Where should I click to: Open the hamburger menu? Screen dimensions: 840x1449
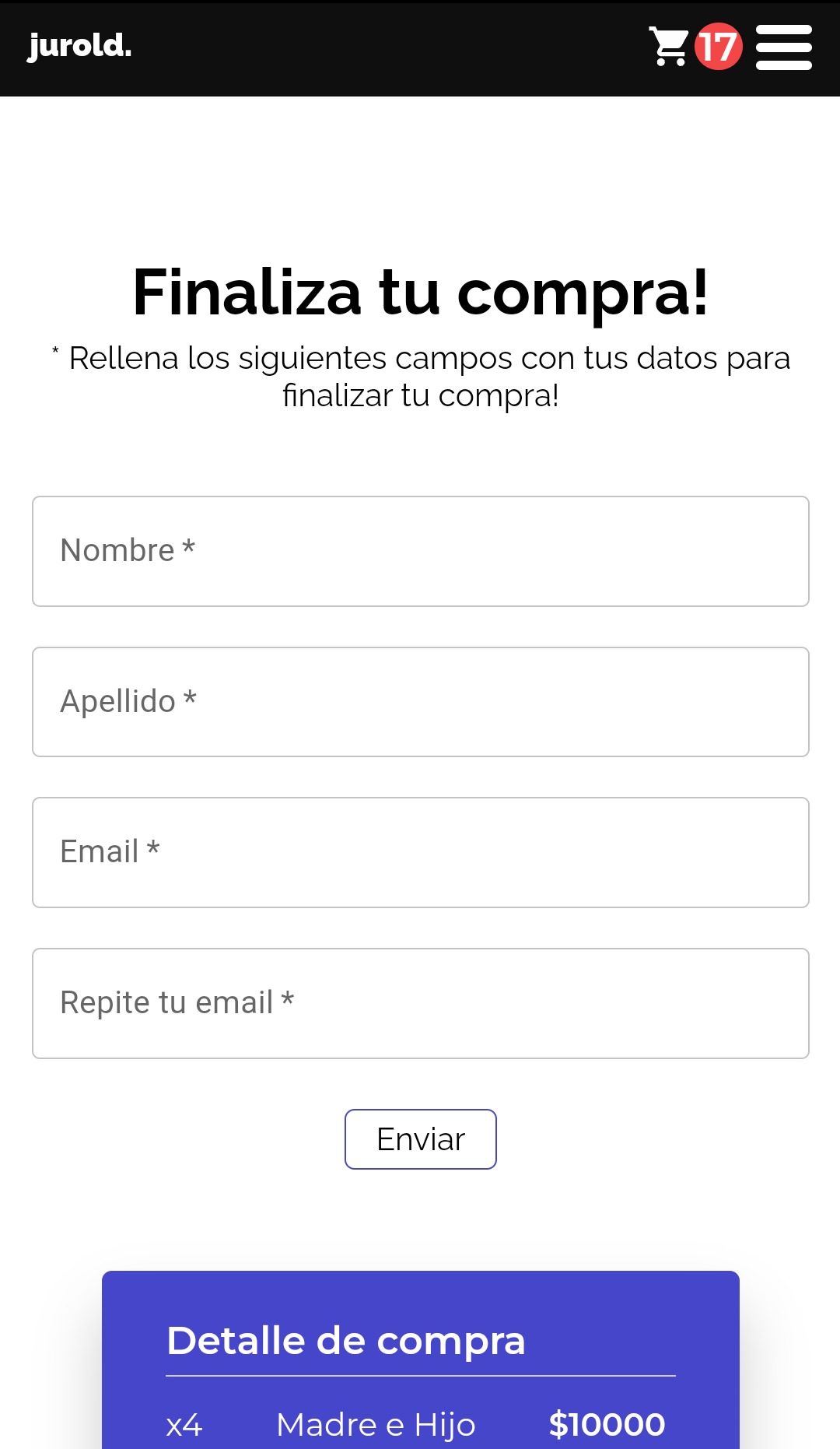pyautogui.click(x=783, y=47)
